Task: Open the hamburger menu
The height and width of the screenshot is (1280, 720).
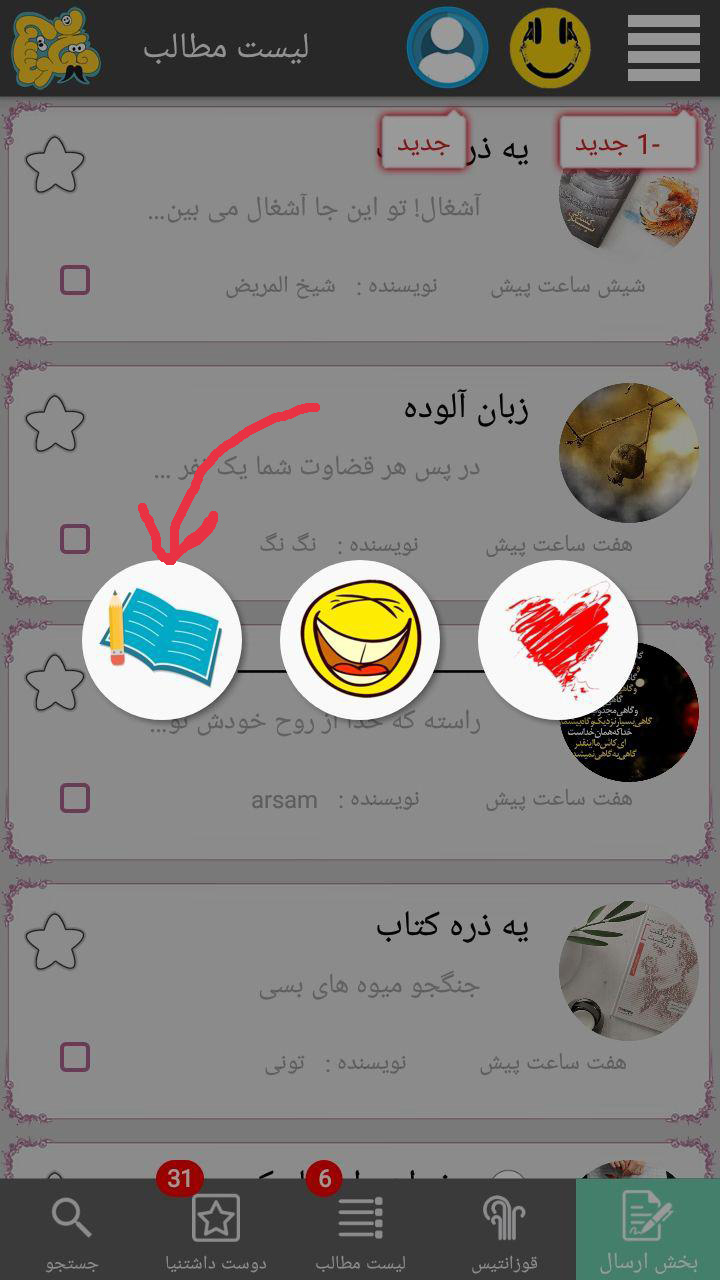Action: [x=663, y=47]
